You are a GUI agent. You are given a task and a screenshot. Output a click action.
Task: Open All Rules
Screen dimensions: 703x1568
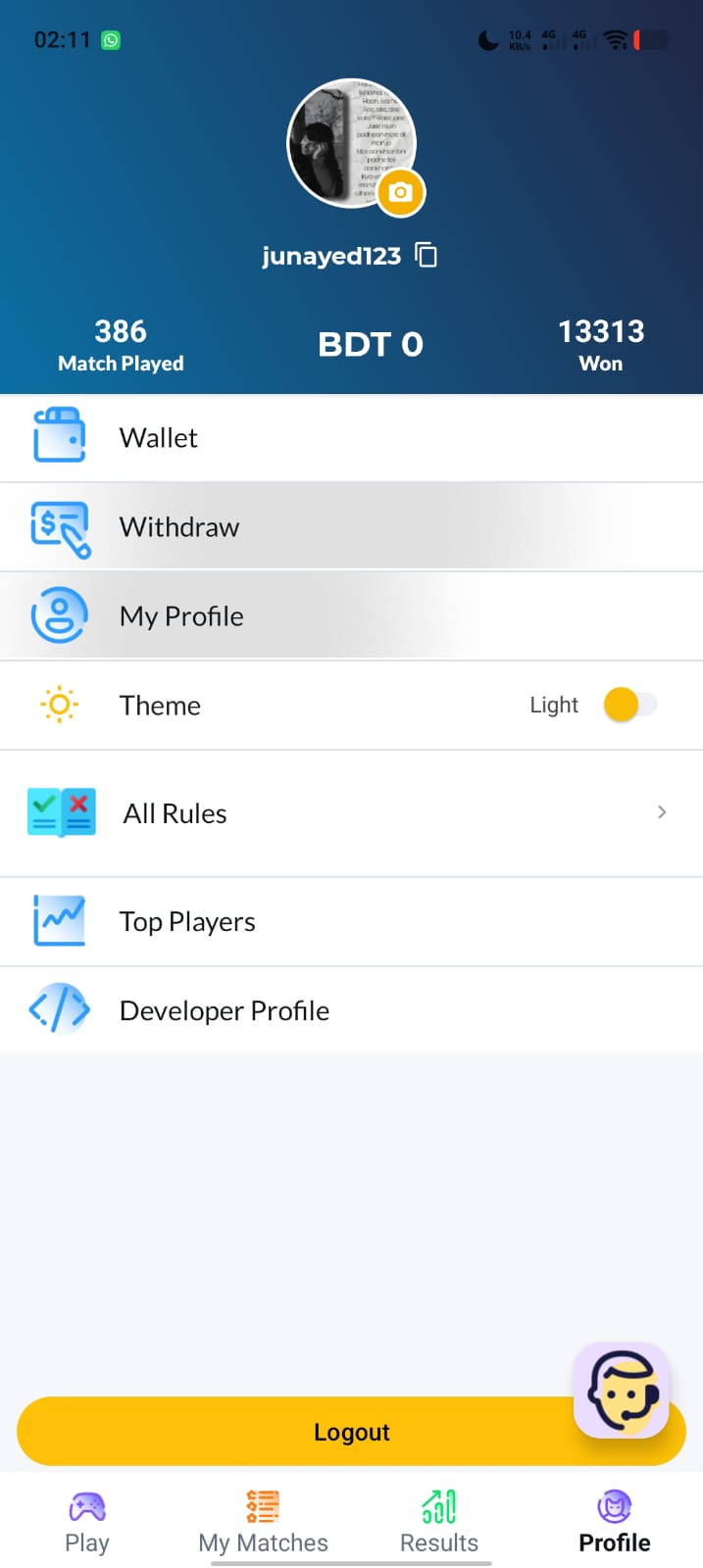coord(351,813)
